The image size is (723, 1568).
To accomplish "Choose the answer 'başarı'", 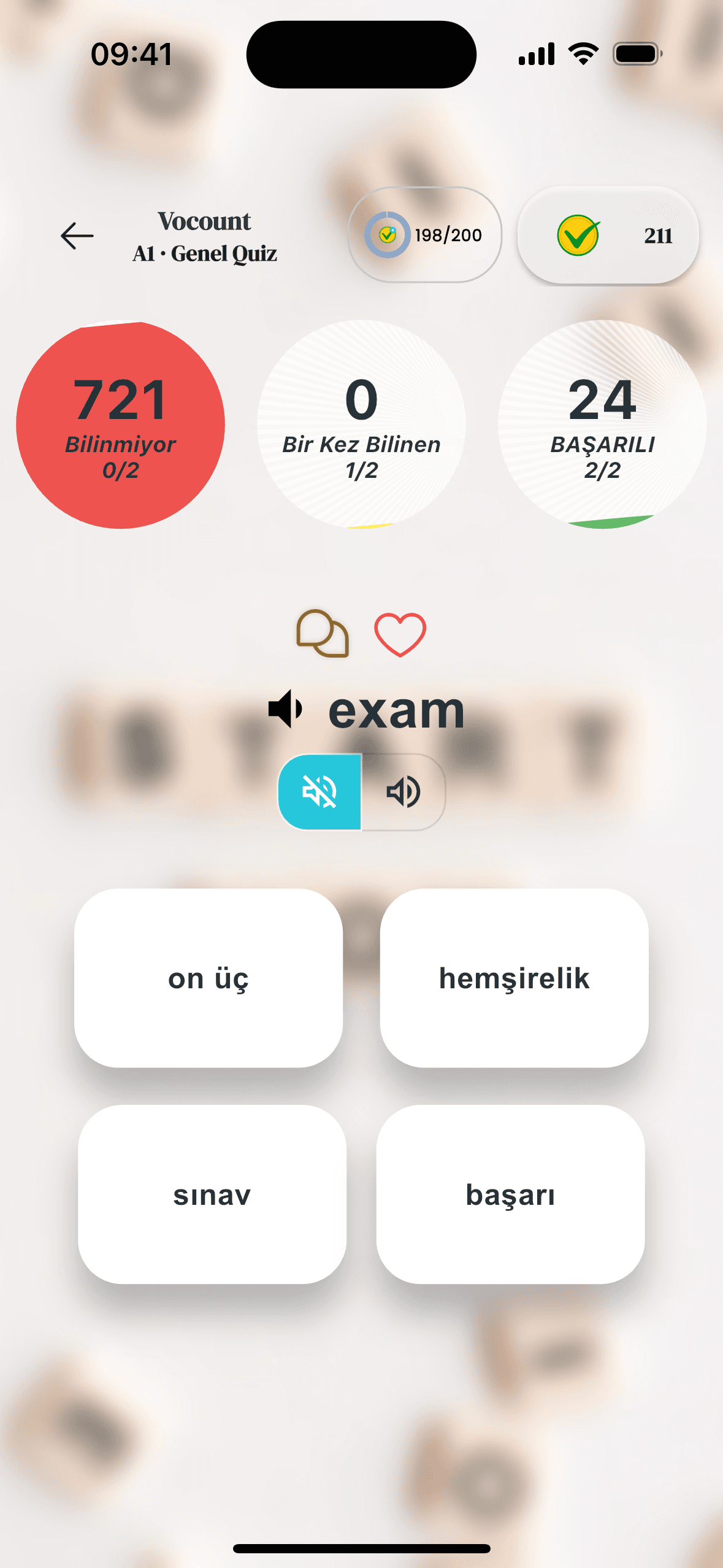I will tap(511, 1193).
